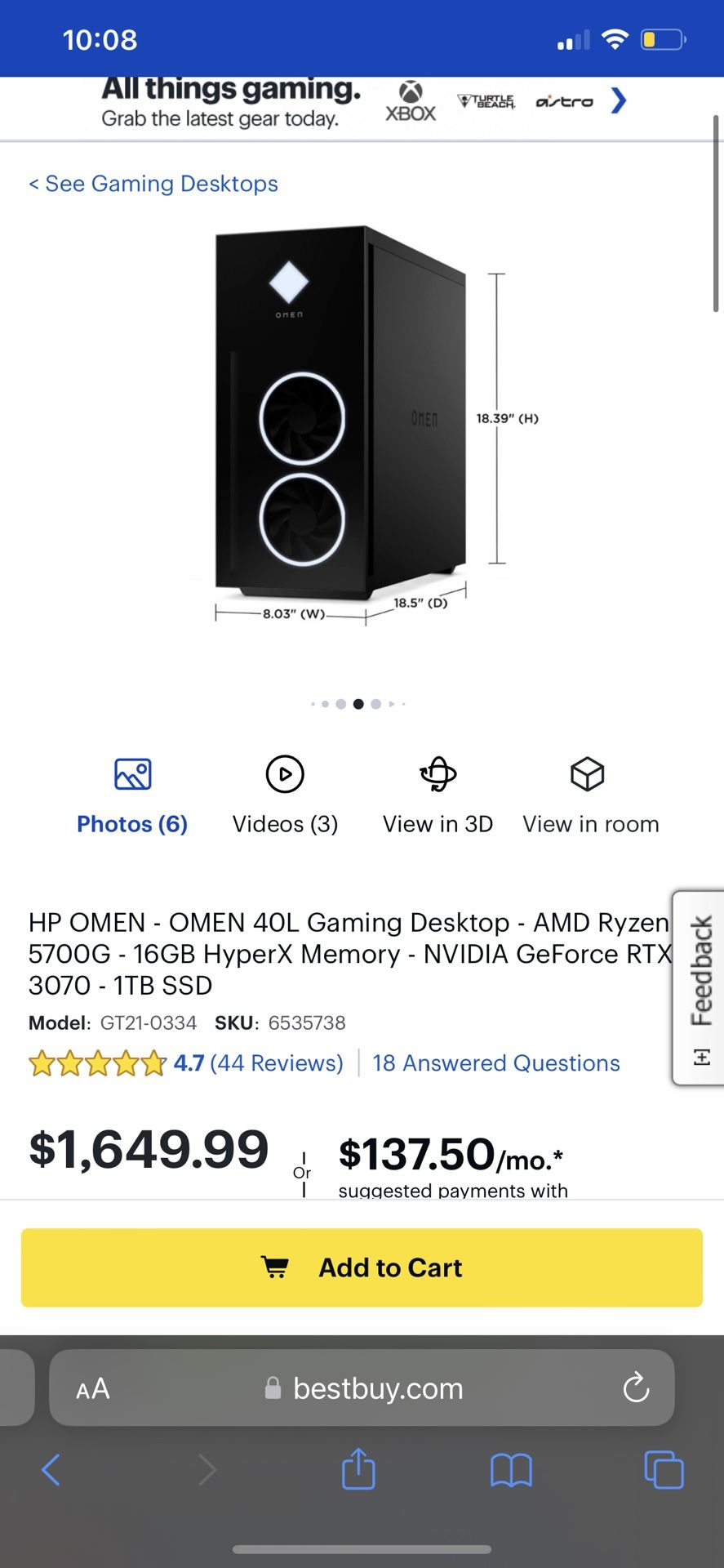Go back to See Gaming Desktops
The width and height of the screenshot is (724, 1568).
(153, 184)
